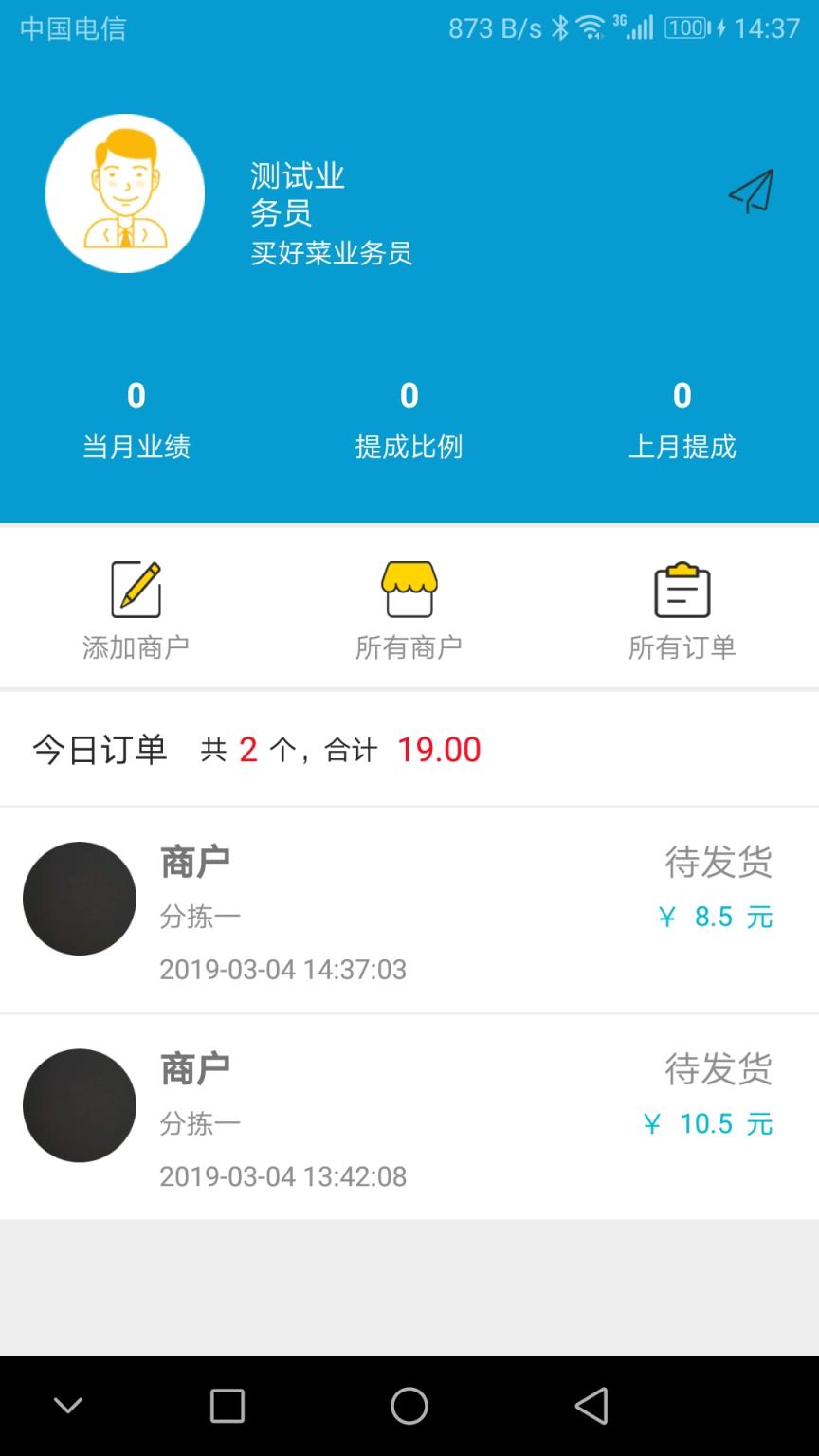Tap the first 商户 merchant avatar
The height and width of the screenshot is (1456, 819).
(79, 899)
